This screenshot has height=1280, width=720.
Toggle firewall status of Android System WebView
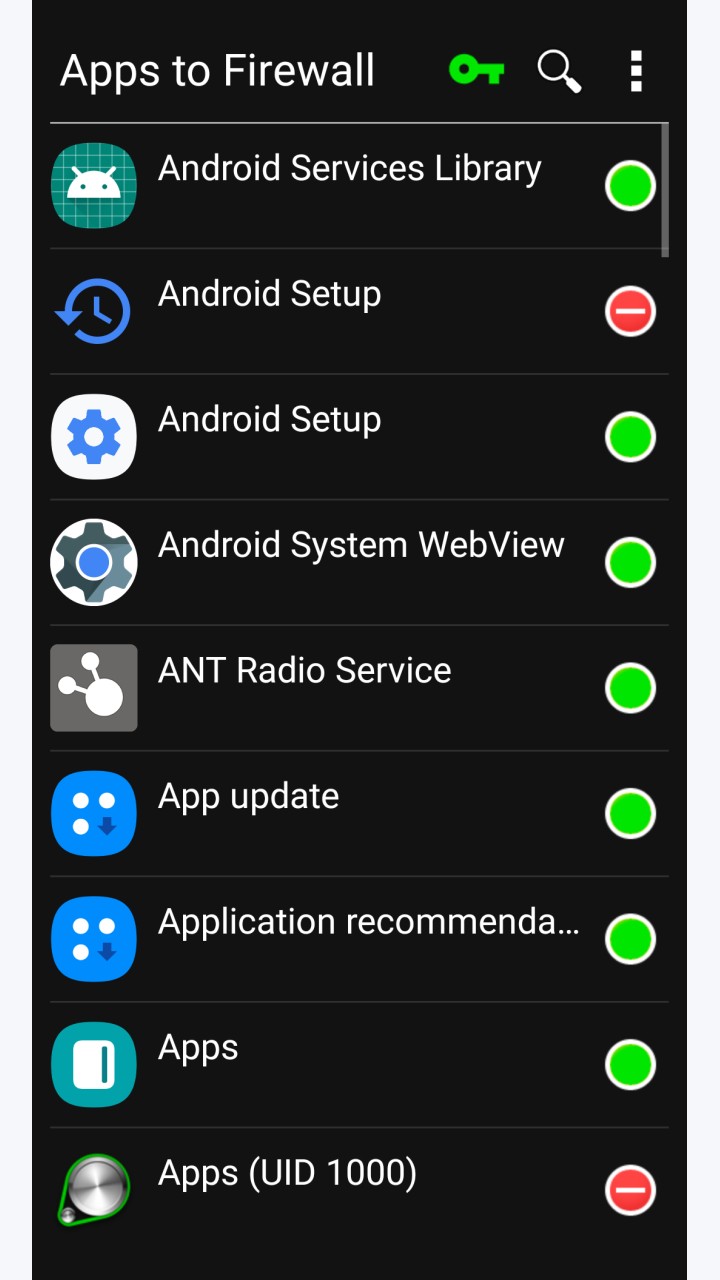(630, 562)
